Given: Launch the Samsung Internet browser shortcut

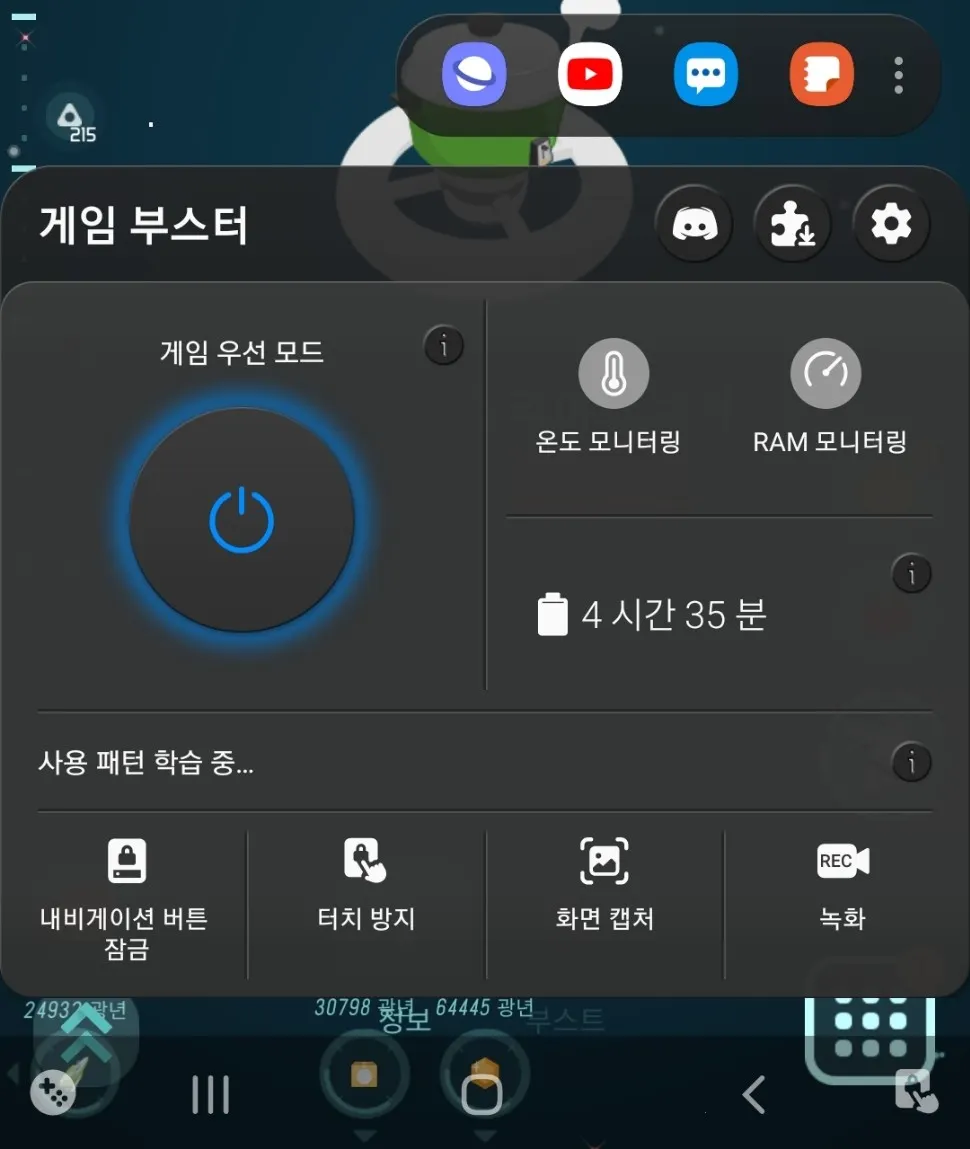Looking at the screenshot, I should pyautogui.click(x=474, y=75).
